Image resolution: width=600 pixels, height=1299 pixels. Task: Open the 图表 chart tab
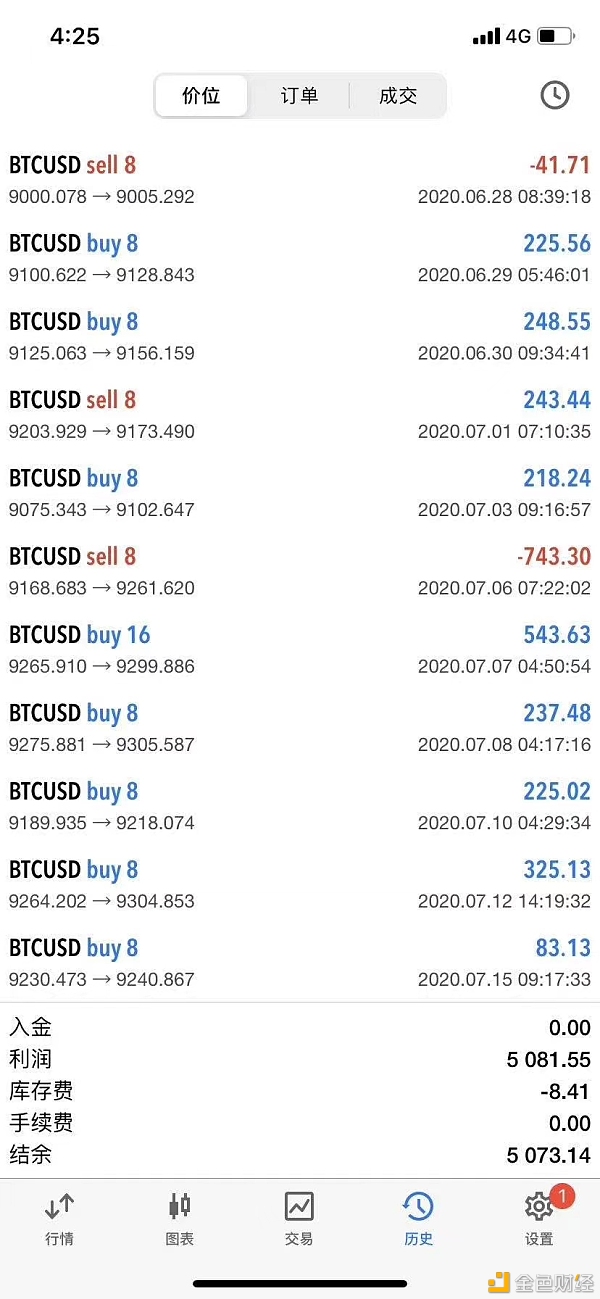point(179,1218)
